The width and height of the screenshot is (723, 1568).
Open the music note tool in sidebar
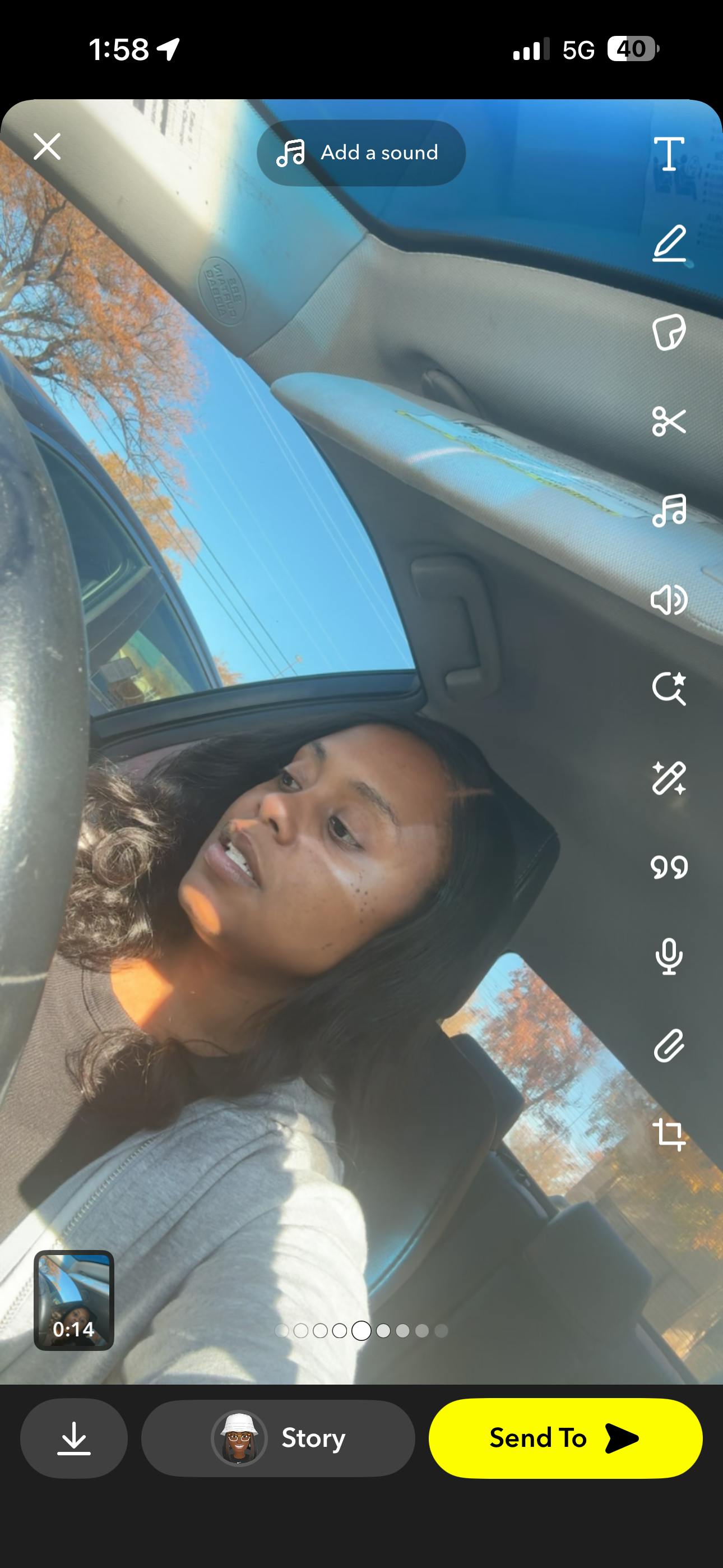point(669,510)
